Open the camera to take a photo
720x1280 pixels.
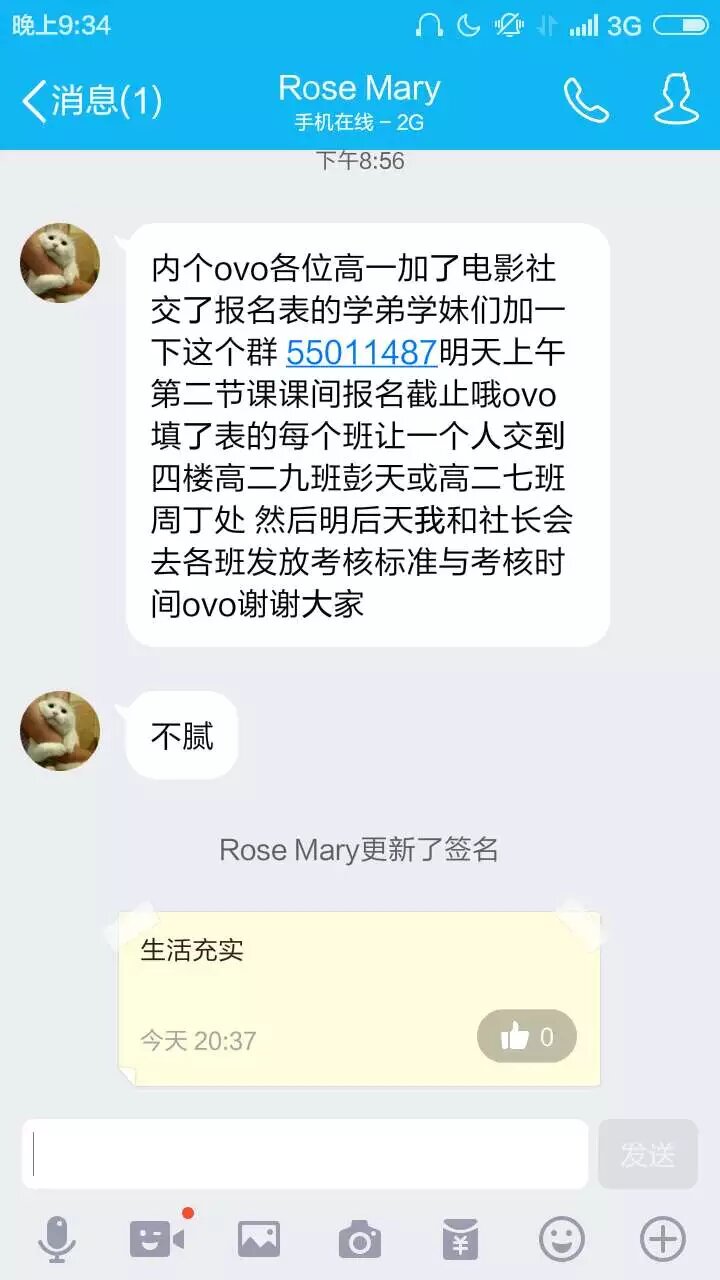359,1240
